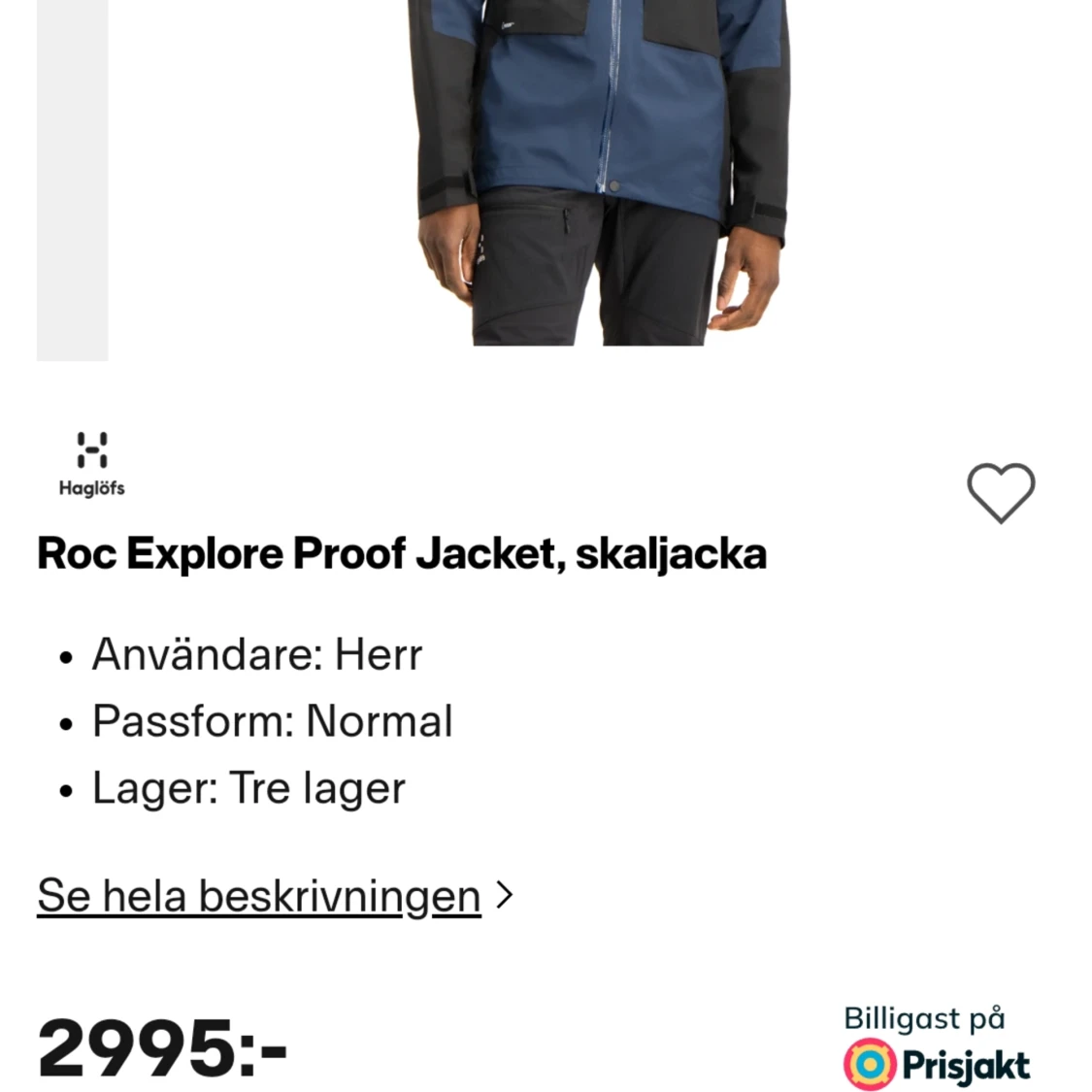This screenshot has width=1092, height=1092.
Task: Open 'Se hela beskrivningen' link
Action: pos(259,895)
